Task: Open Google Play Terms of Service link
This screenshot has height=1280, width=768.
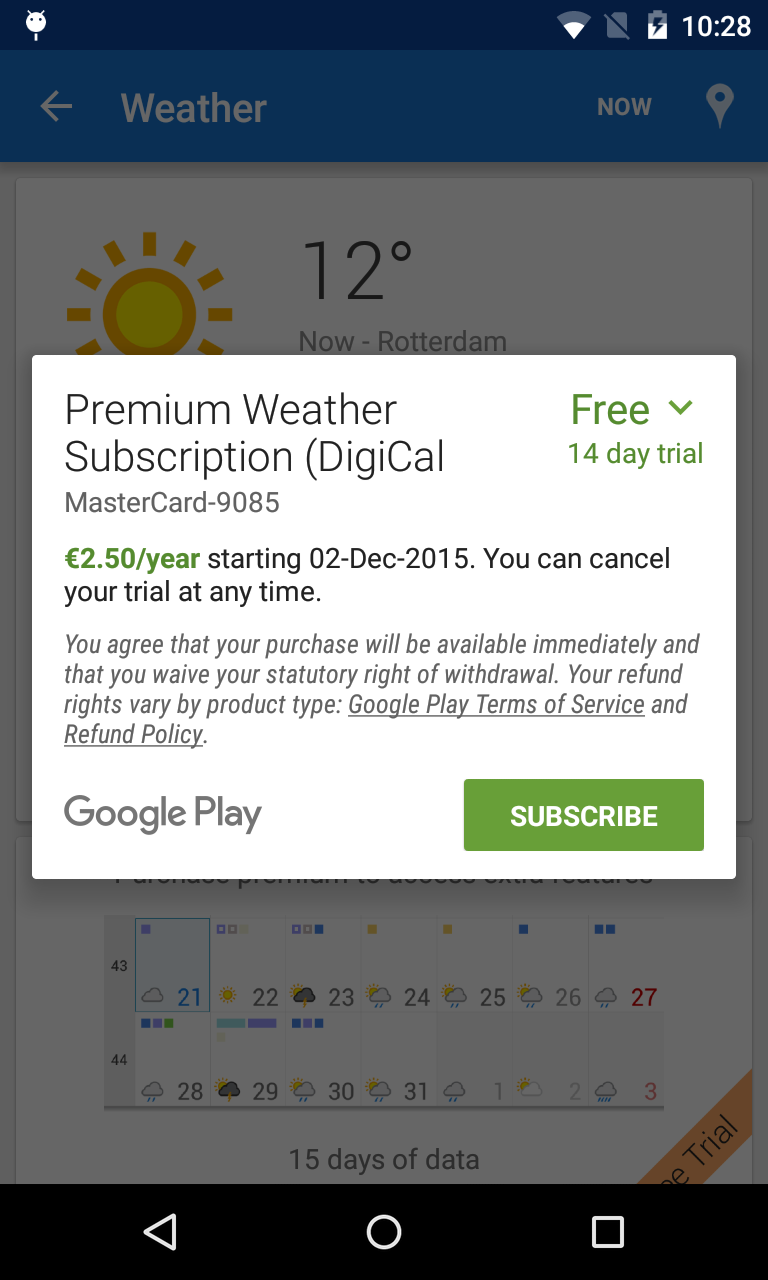Action: pyautogui.click(x=496, y=704)
